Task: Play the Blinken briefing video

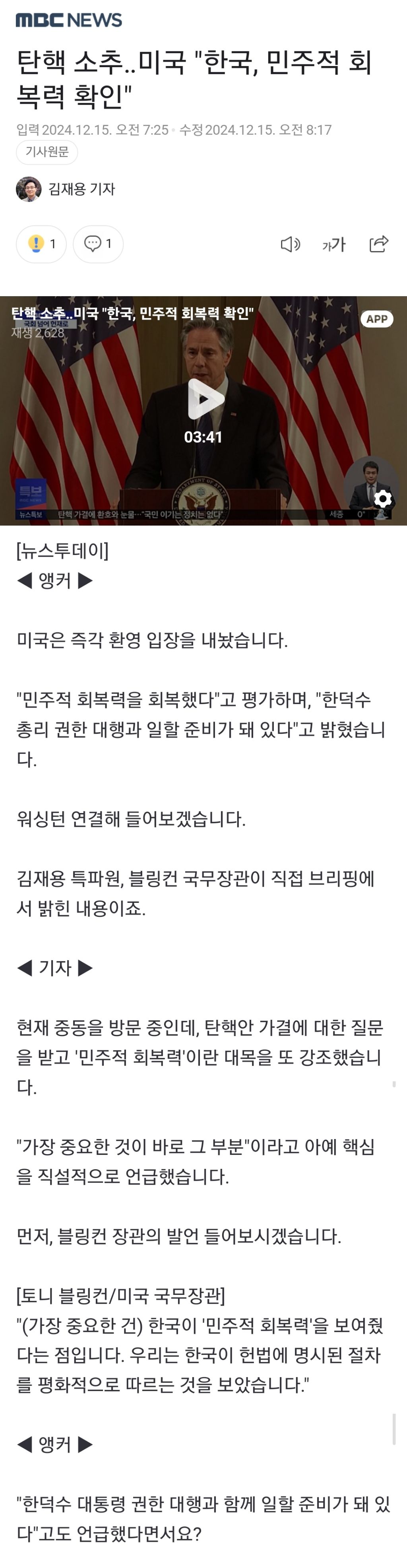Action: point(204,399)
